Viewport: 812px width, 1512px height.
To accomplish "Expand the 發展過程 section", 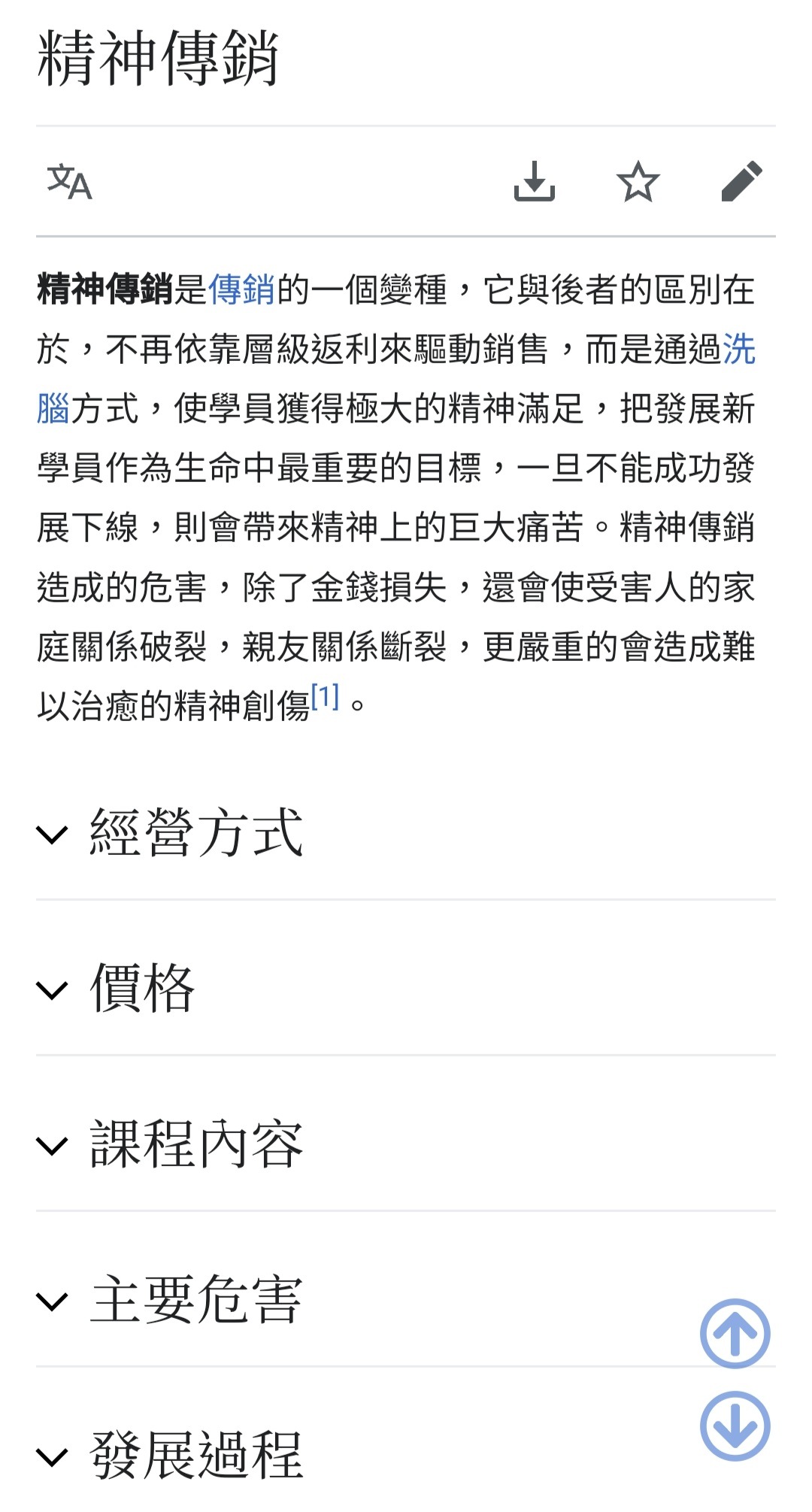I will [406, 1456].
